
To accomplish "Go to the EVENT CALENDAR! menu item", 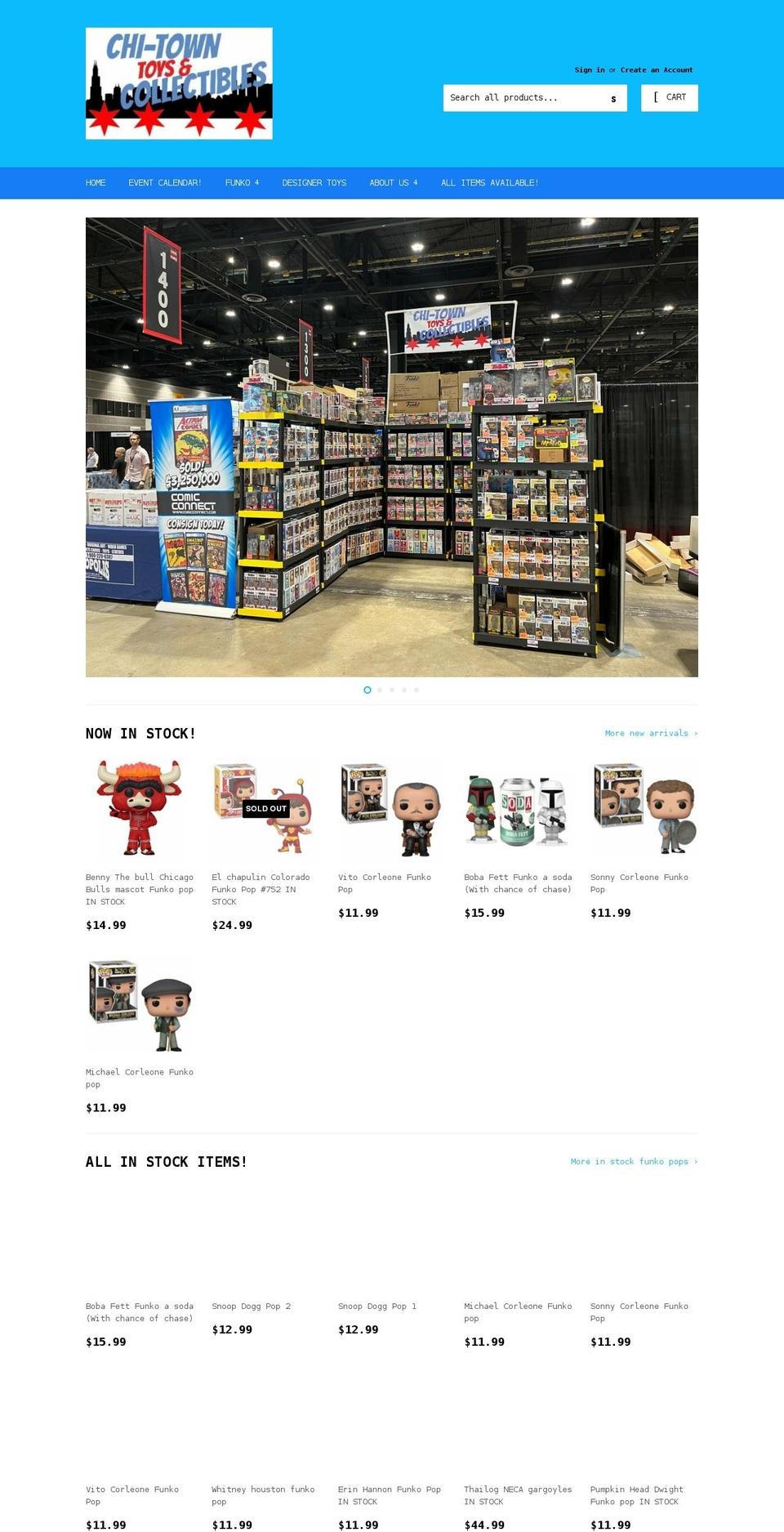I will pos(165,183).
